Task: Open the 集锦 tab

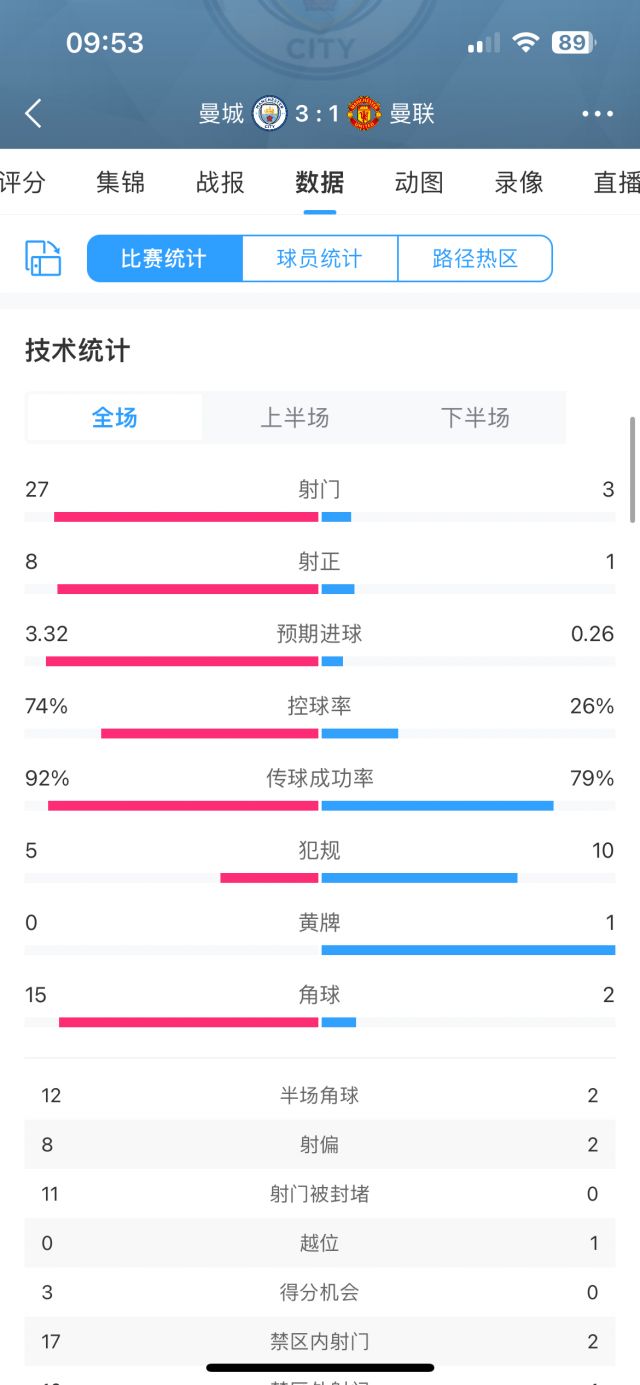Action: (120, 182)
